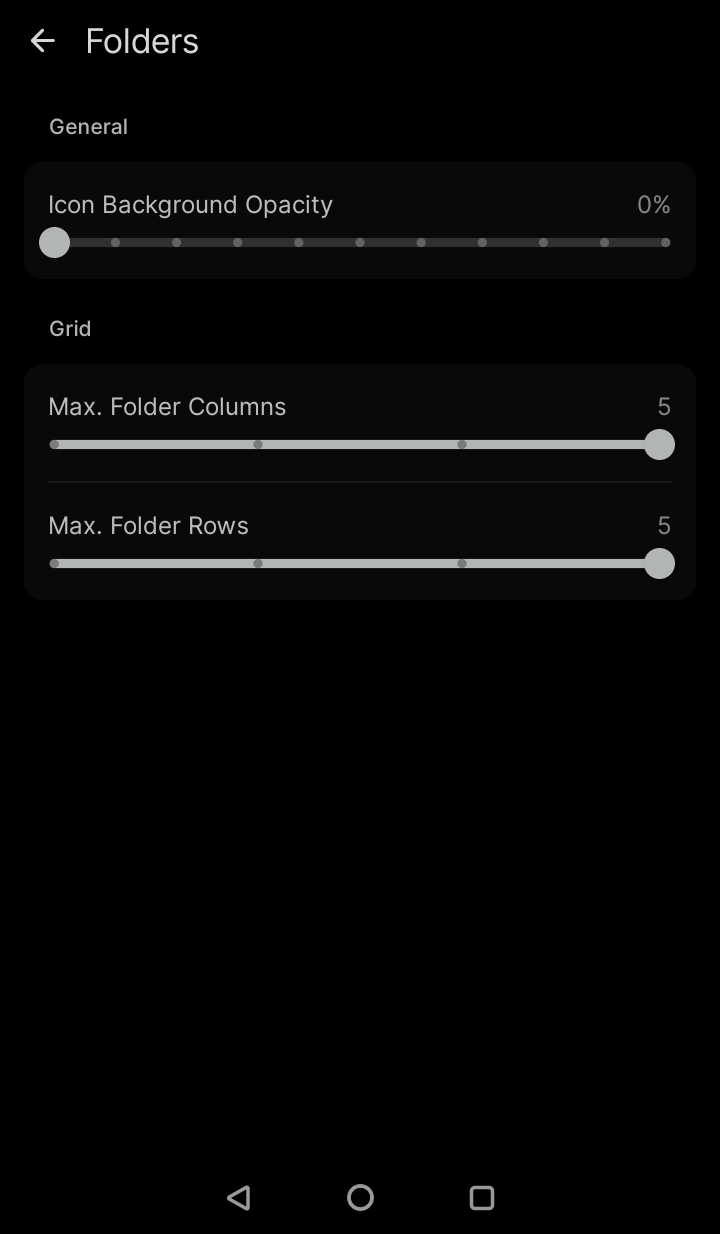Tap the Android back navigation icon
The height and width of the screenshot is (1234, 720).
(239, 1197)
